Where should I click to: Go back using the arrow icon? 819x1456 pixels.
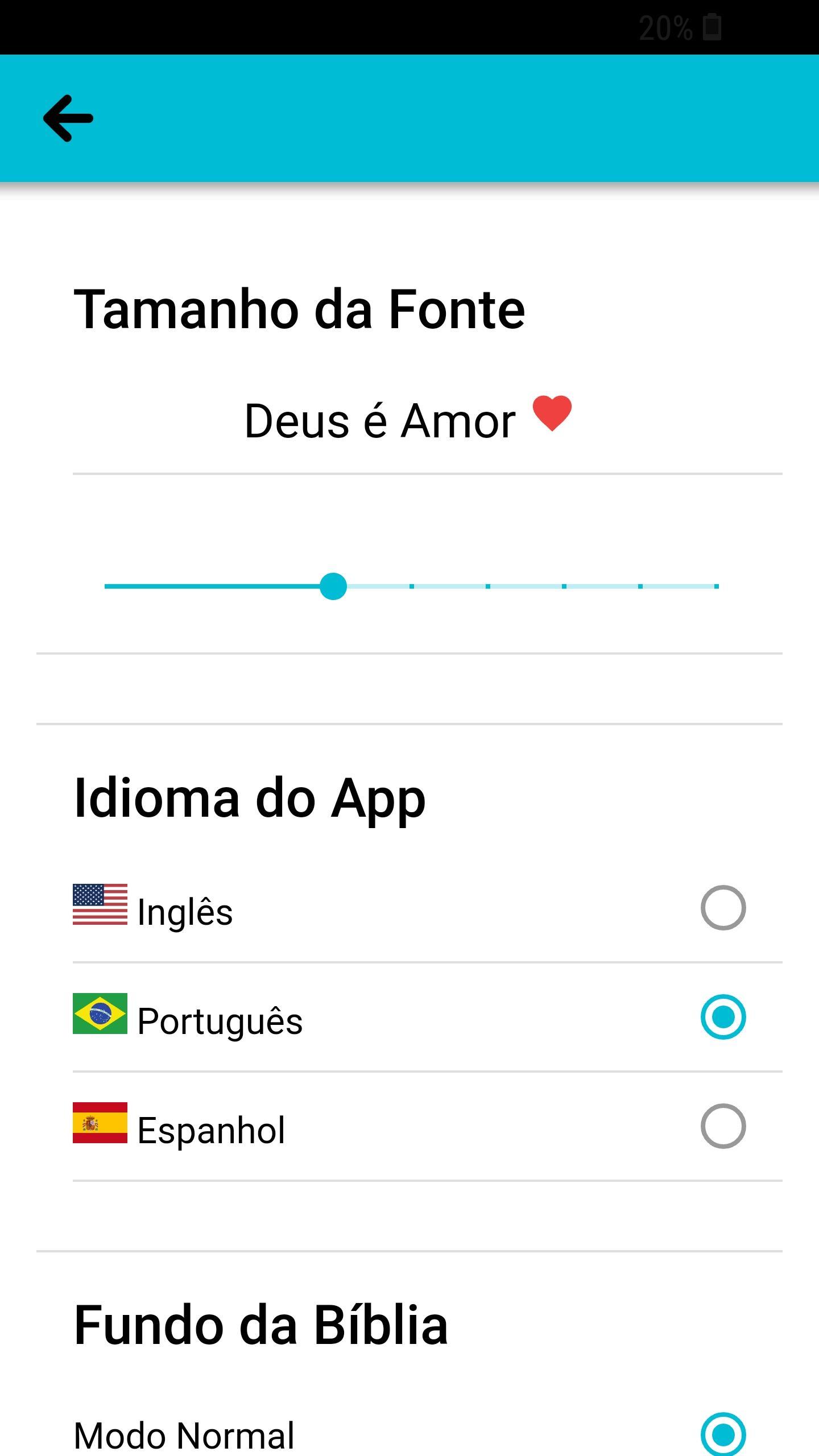point(68,118)
